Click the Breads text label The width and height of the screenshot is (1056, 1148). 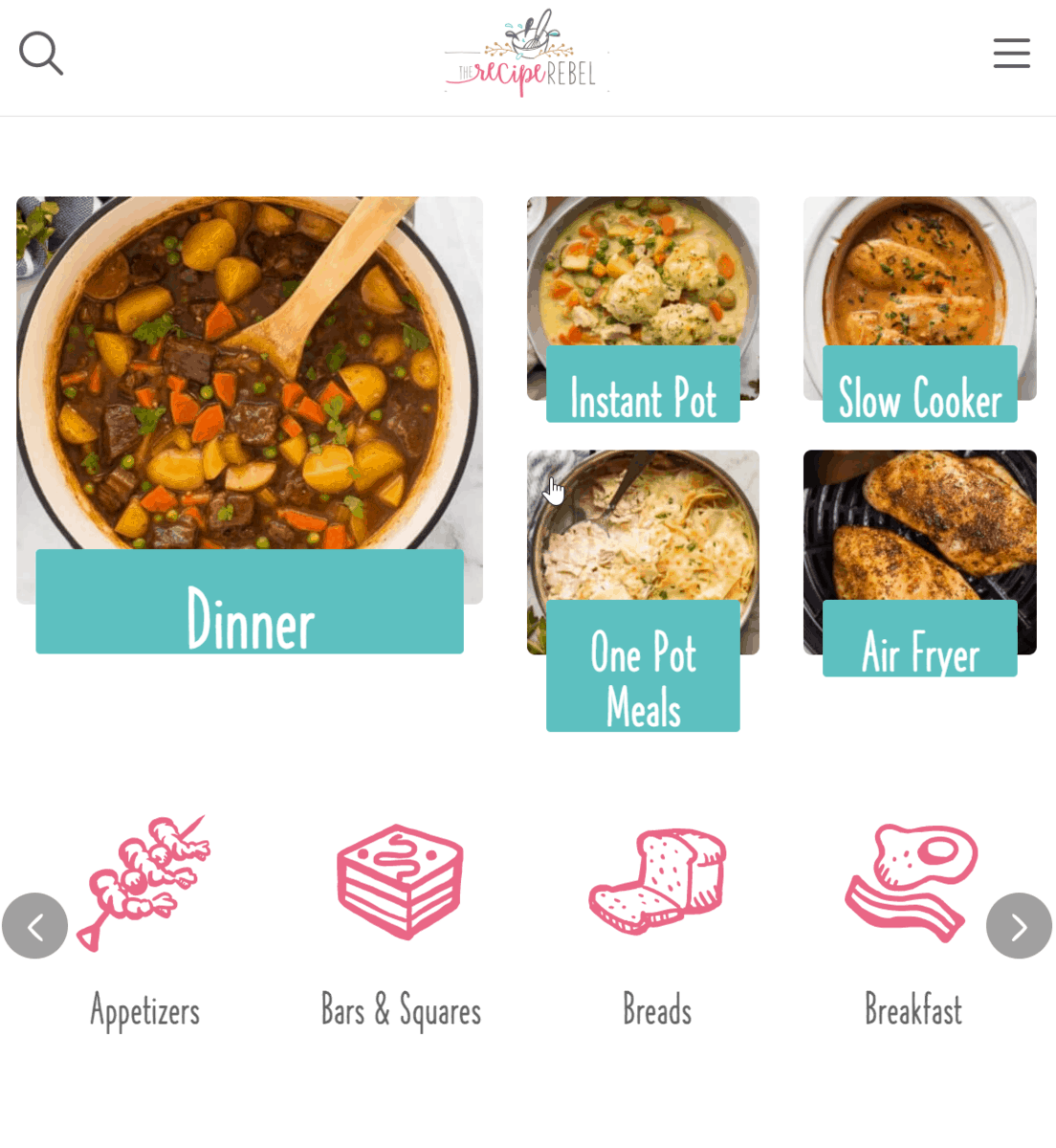pyautogui.click(x=656, y=1009)
